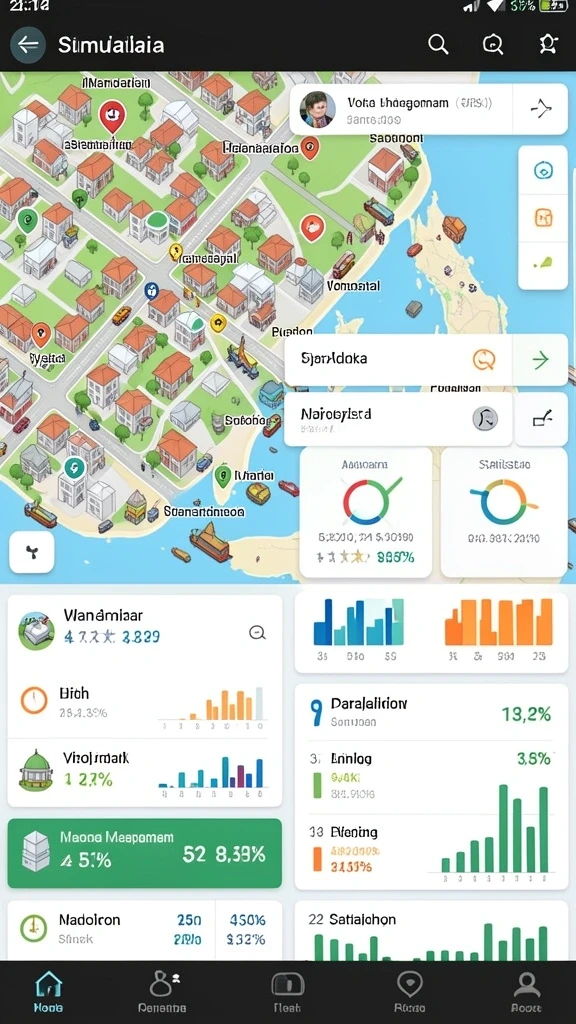The height and width of the screenshot is (1024, 576).
Task: Tap the magnifier icon on Wanamlaar card
Action: [257, 632]
